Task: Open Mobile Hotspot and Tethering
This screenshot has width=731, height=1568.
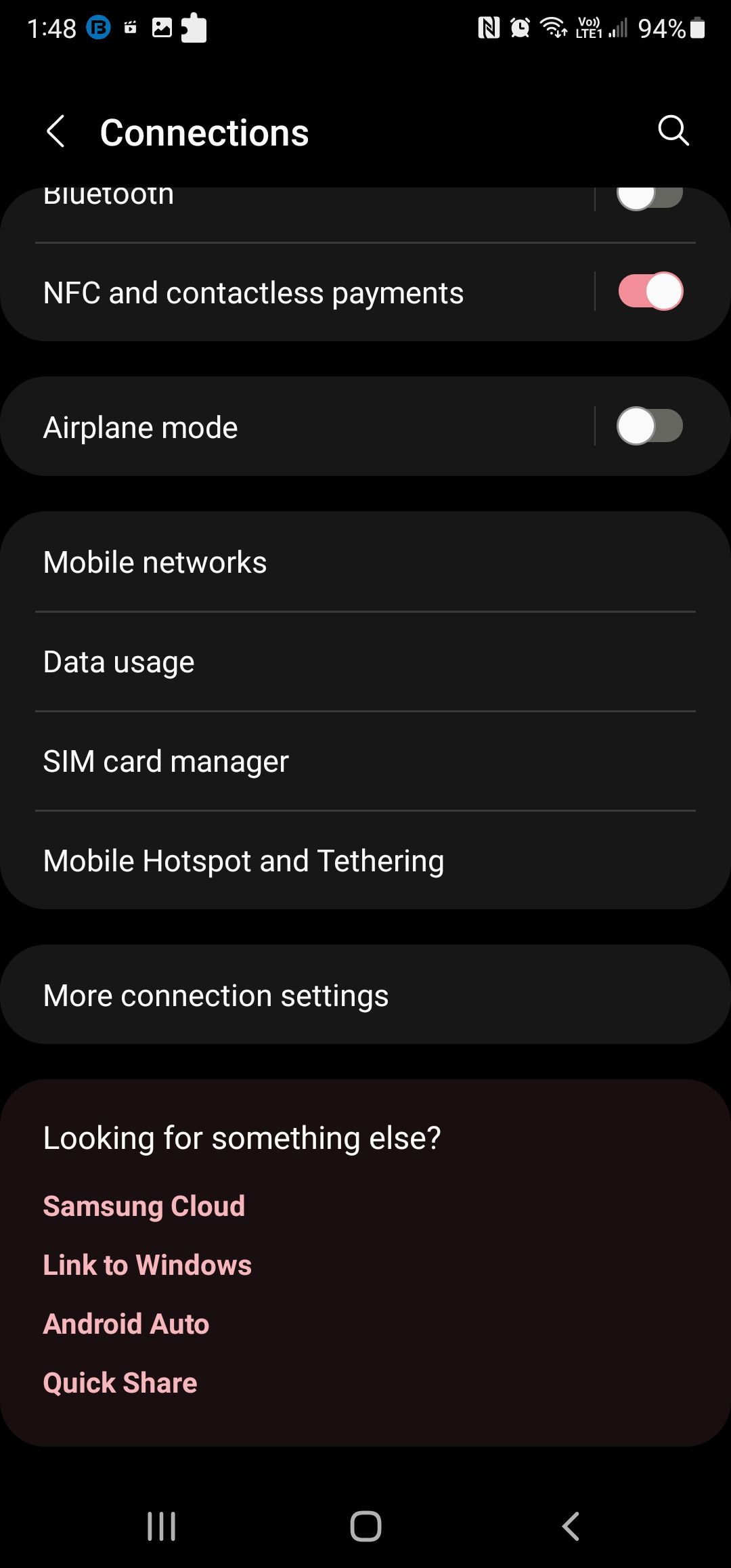Action: click(x=242, y=860)
